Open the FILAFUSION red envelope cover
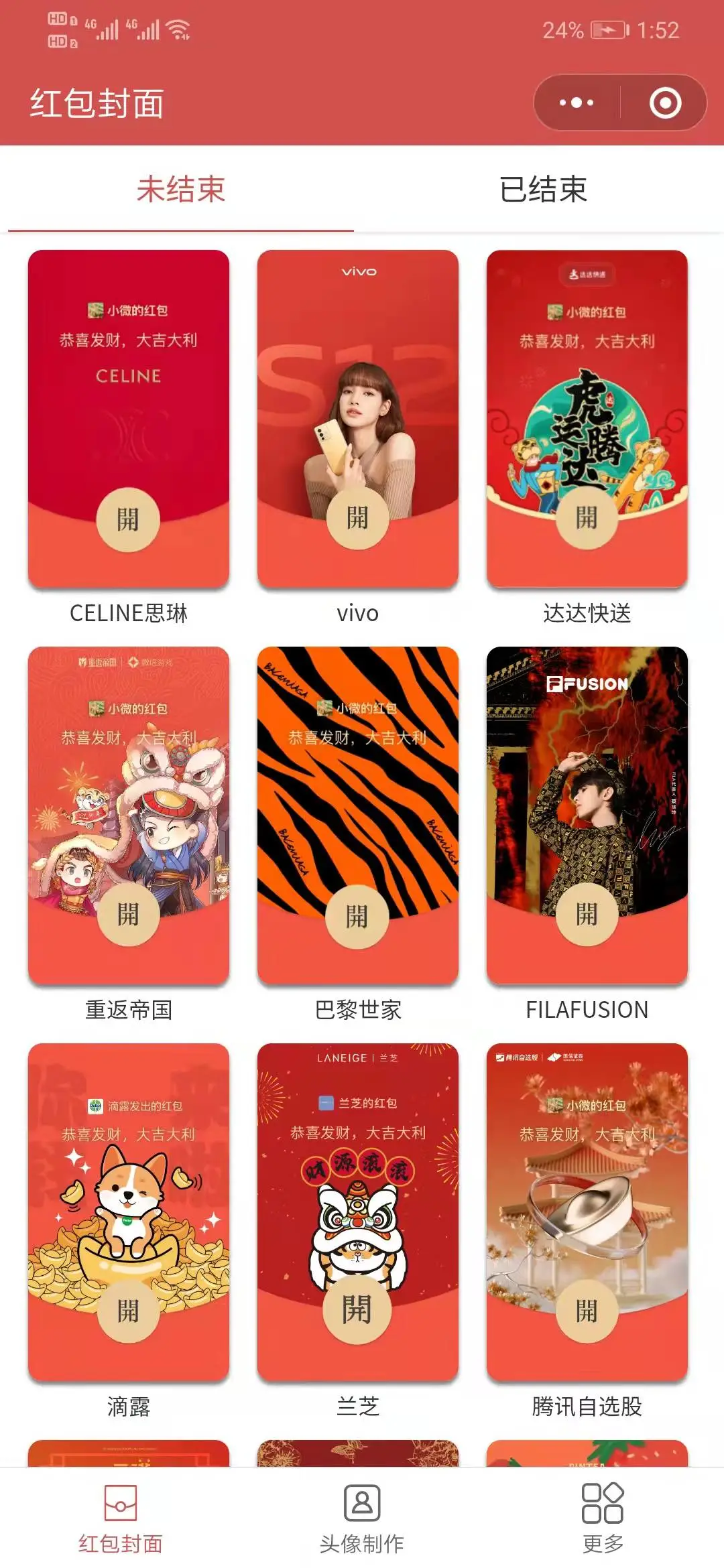 587,814
